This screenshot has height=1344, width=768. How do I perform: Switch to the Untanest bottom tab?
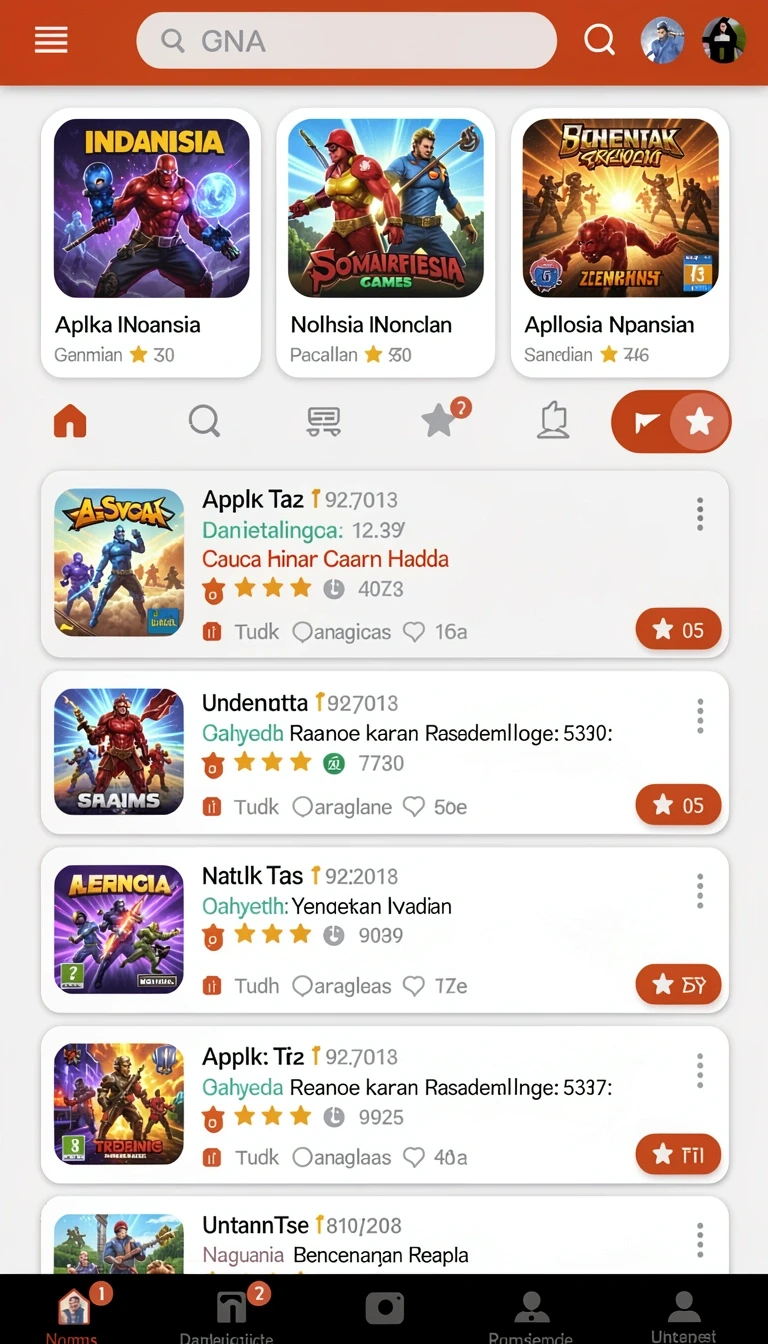pyautogui.click(x=684, y=1315)
